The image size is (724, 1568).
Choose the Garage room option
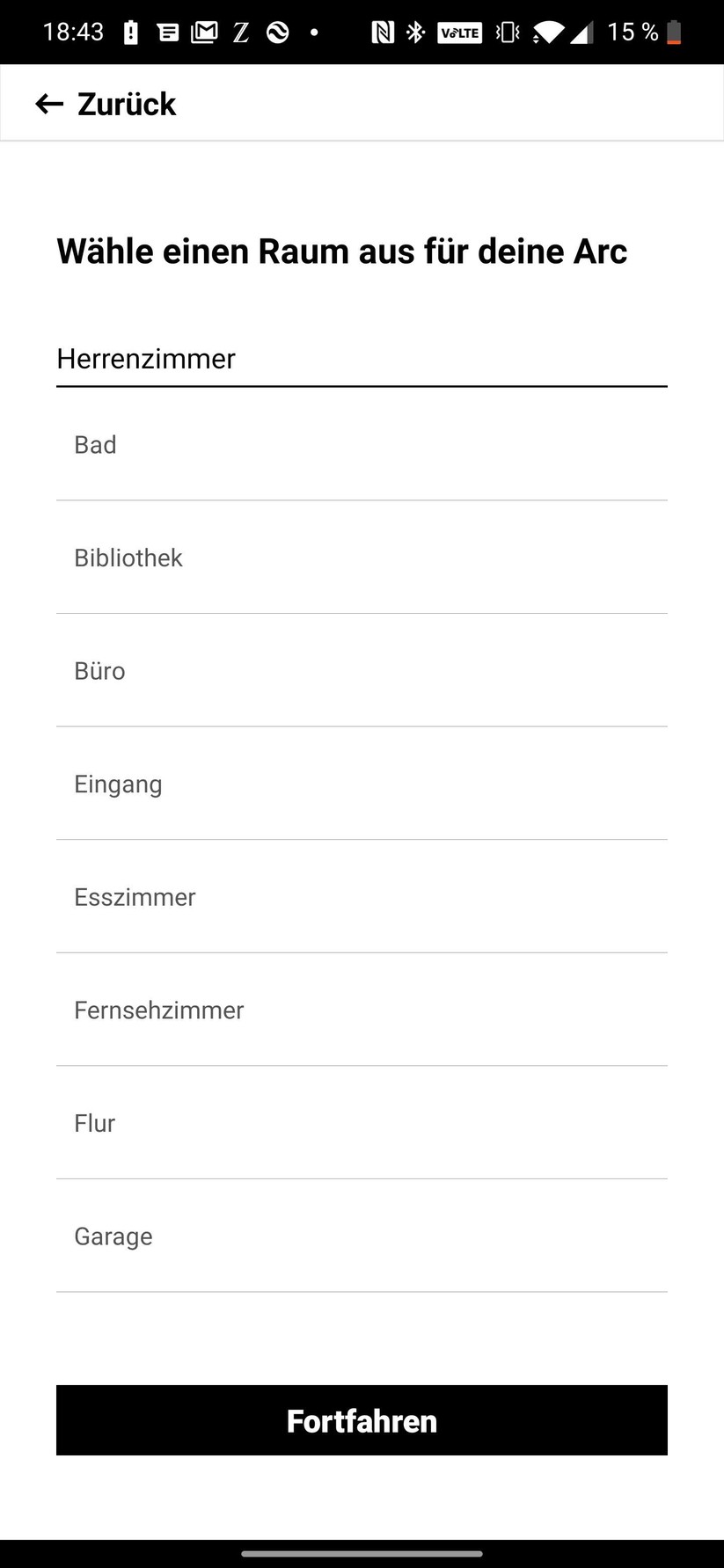[361, 1236]
